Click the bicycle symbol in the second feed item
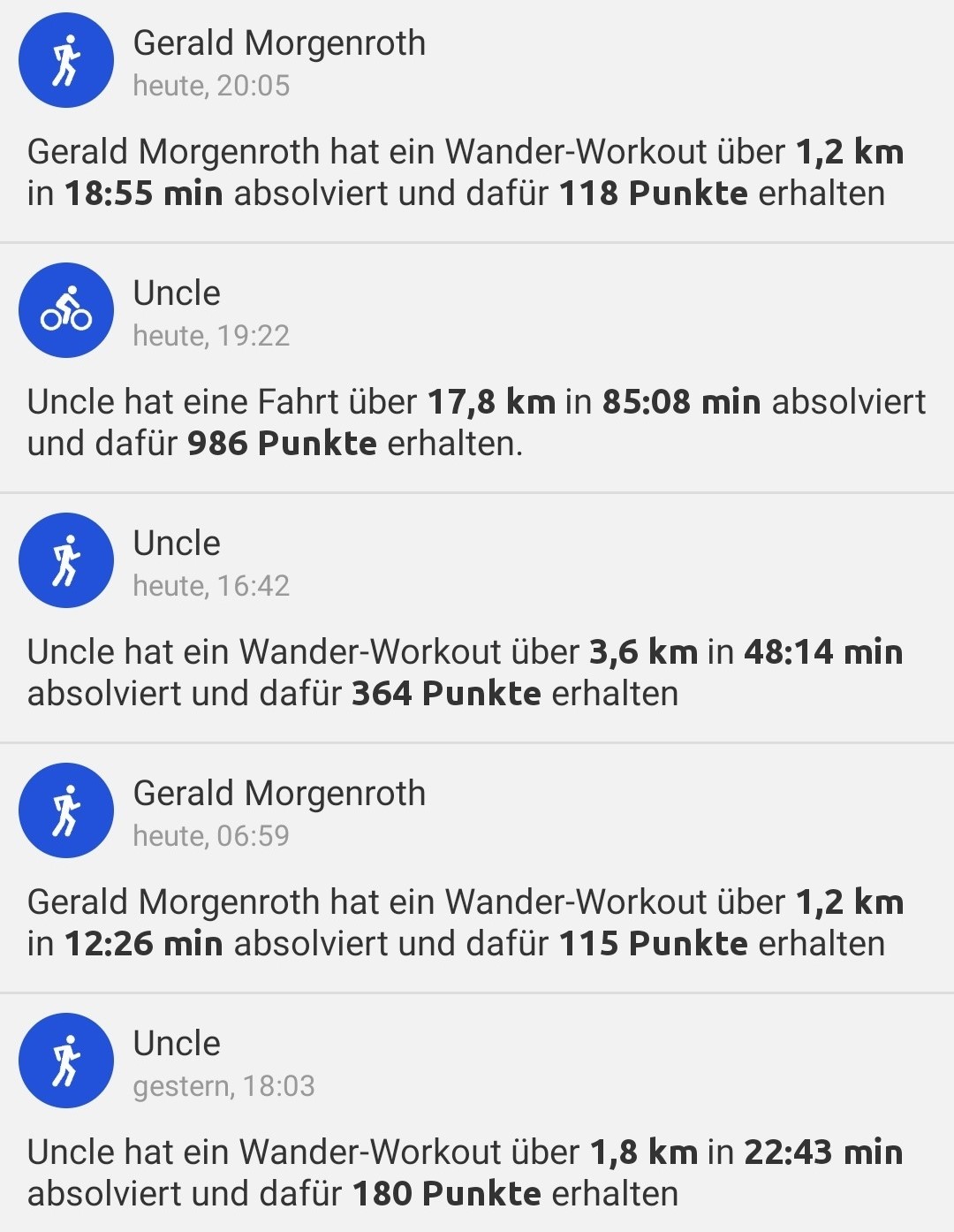This screenshot has width=954, height=1232. click(x=65, y=309)
